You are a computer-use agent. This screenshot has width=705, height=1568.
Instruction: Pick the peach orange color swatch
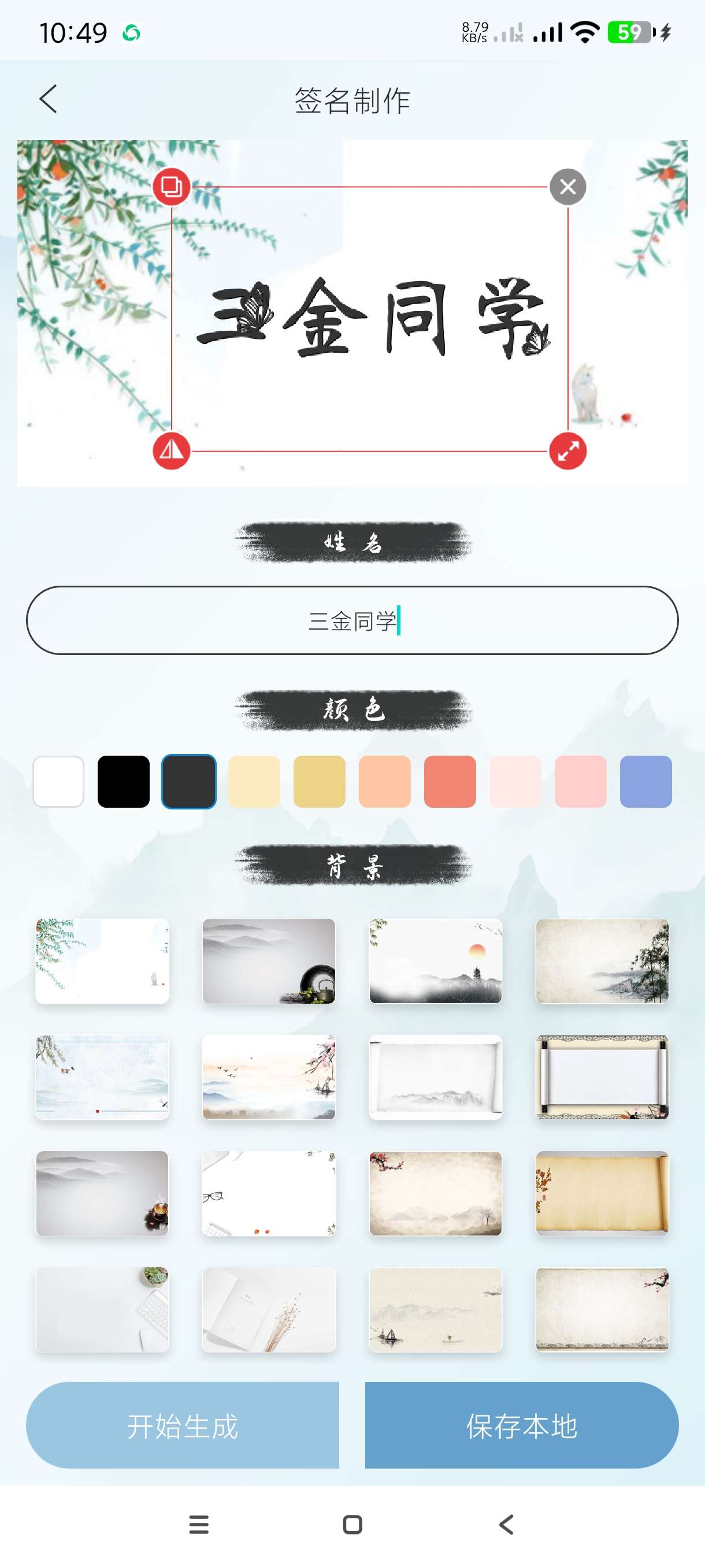[384, 781]
